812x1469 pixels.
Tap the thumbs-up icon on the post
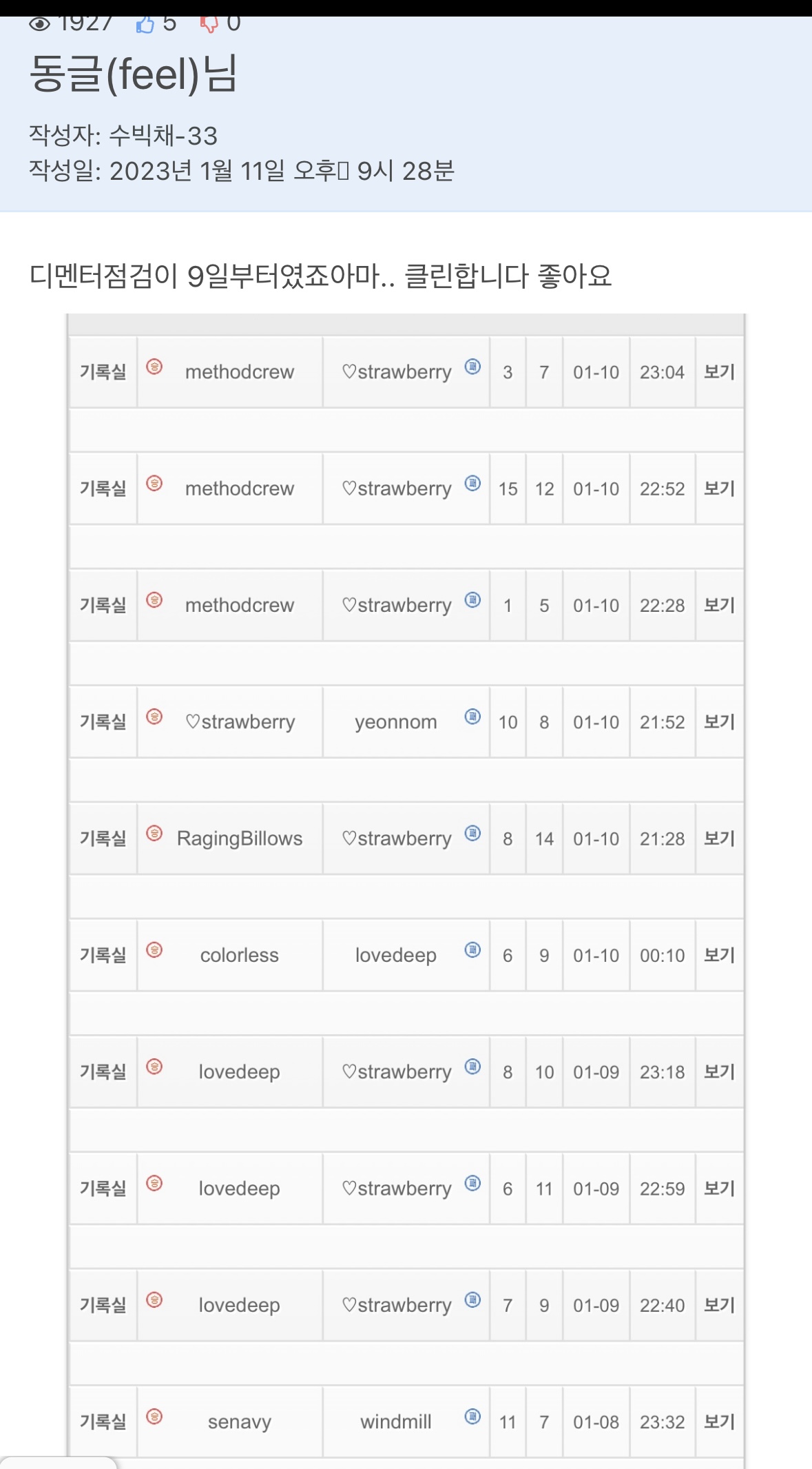pos(145,25)
